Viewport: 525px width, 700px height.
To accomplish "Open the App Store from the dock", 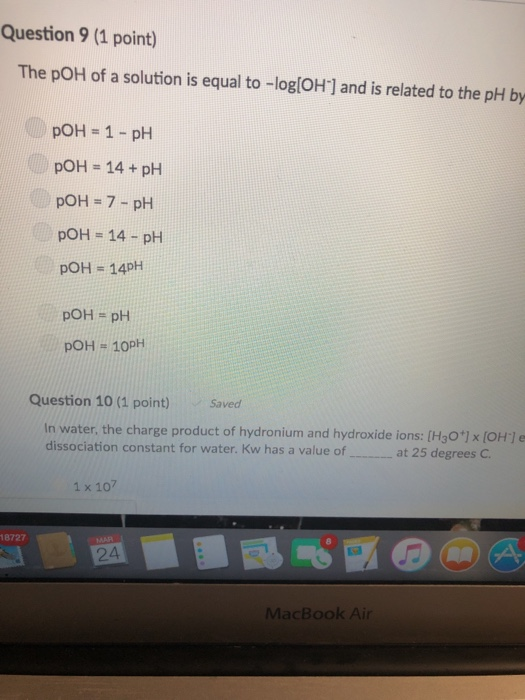I will [507, 554].
